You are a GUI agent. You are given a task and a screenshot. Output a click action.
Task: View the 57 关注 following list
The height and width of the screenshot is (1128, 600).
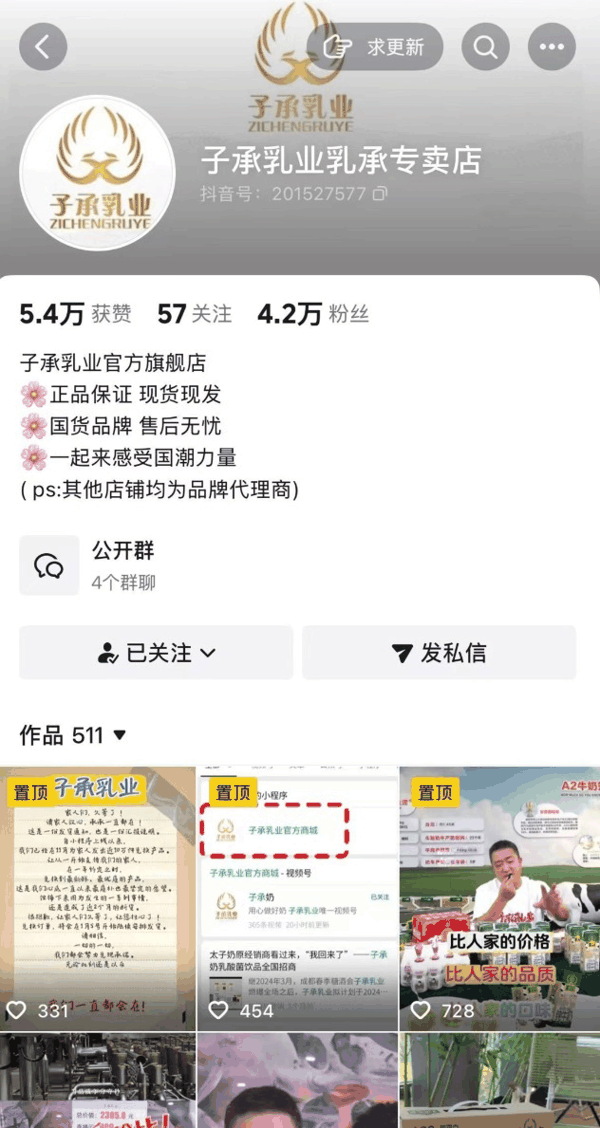[x=194, y=314]
